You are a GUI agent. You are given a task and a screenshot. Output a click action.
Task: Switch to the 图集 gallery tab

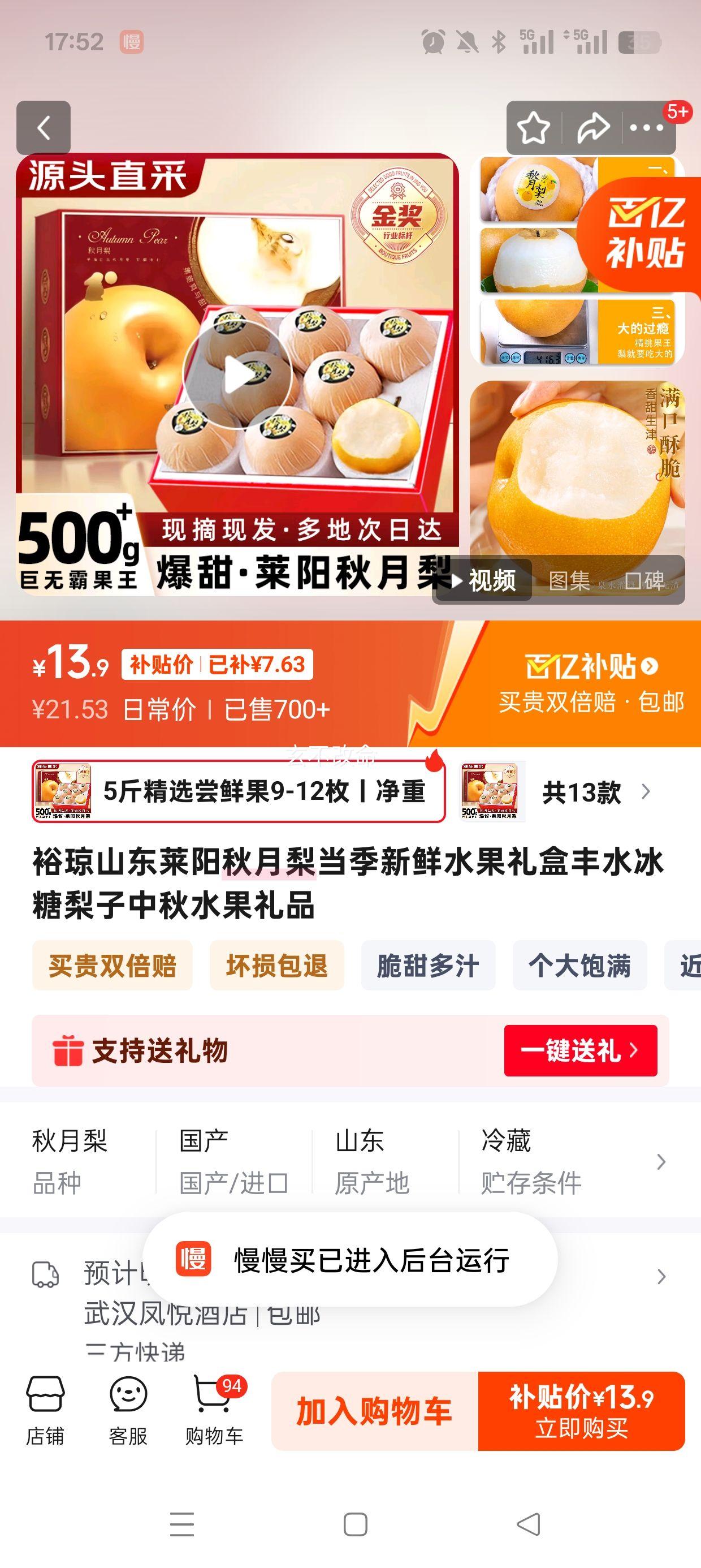pyautogui.click(x=569, y=581)
